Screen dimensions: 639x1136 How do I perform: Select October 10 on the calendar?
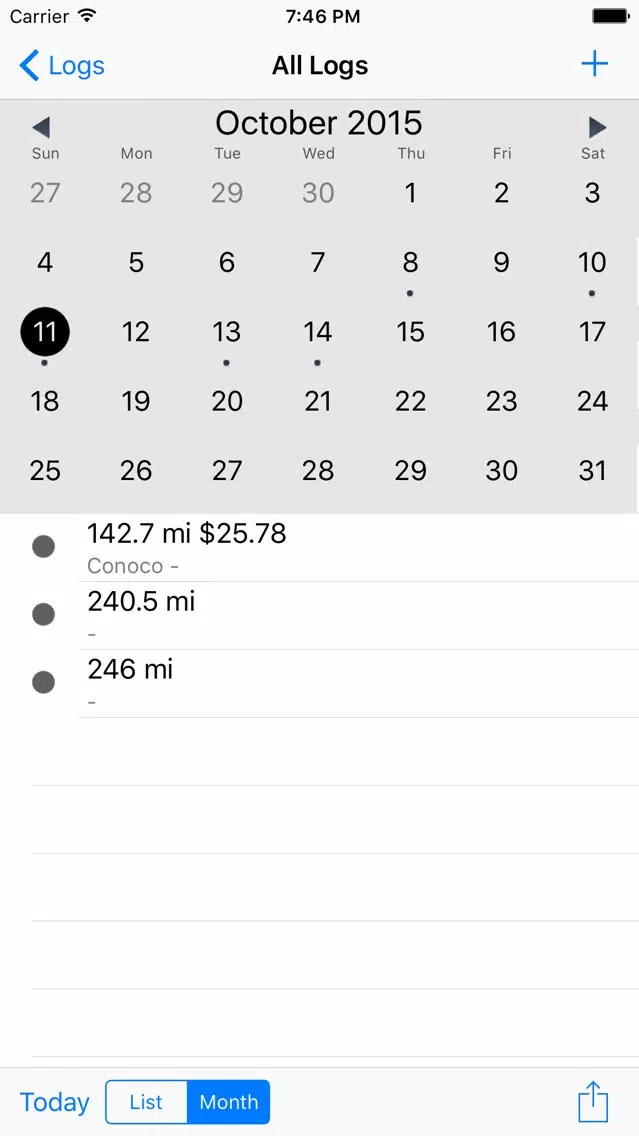point(592,262)
